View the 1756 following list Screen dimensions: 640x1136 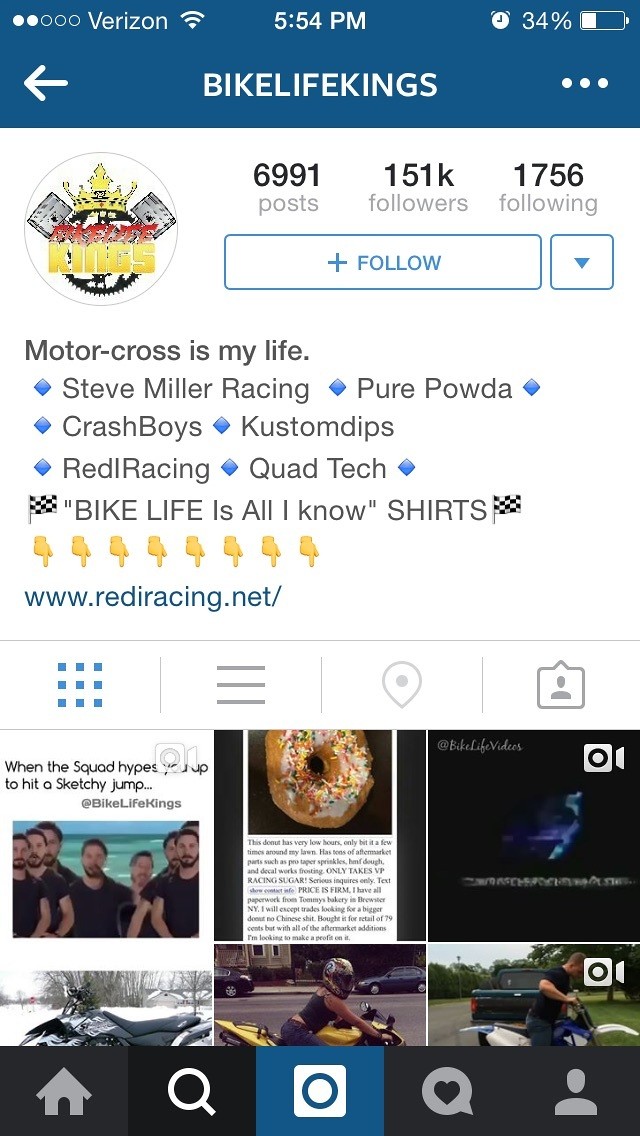(548, 188)
